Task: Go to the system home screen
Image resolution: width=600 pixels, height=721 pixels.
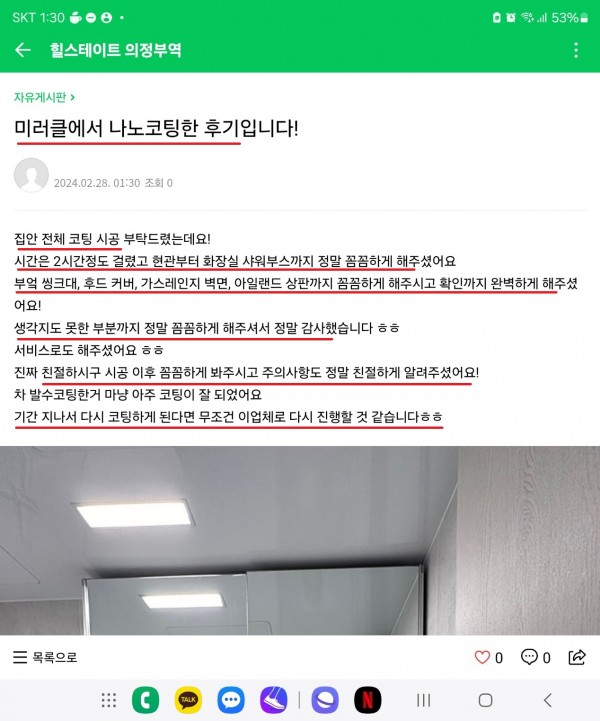Action: [x=485, y=700]
